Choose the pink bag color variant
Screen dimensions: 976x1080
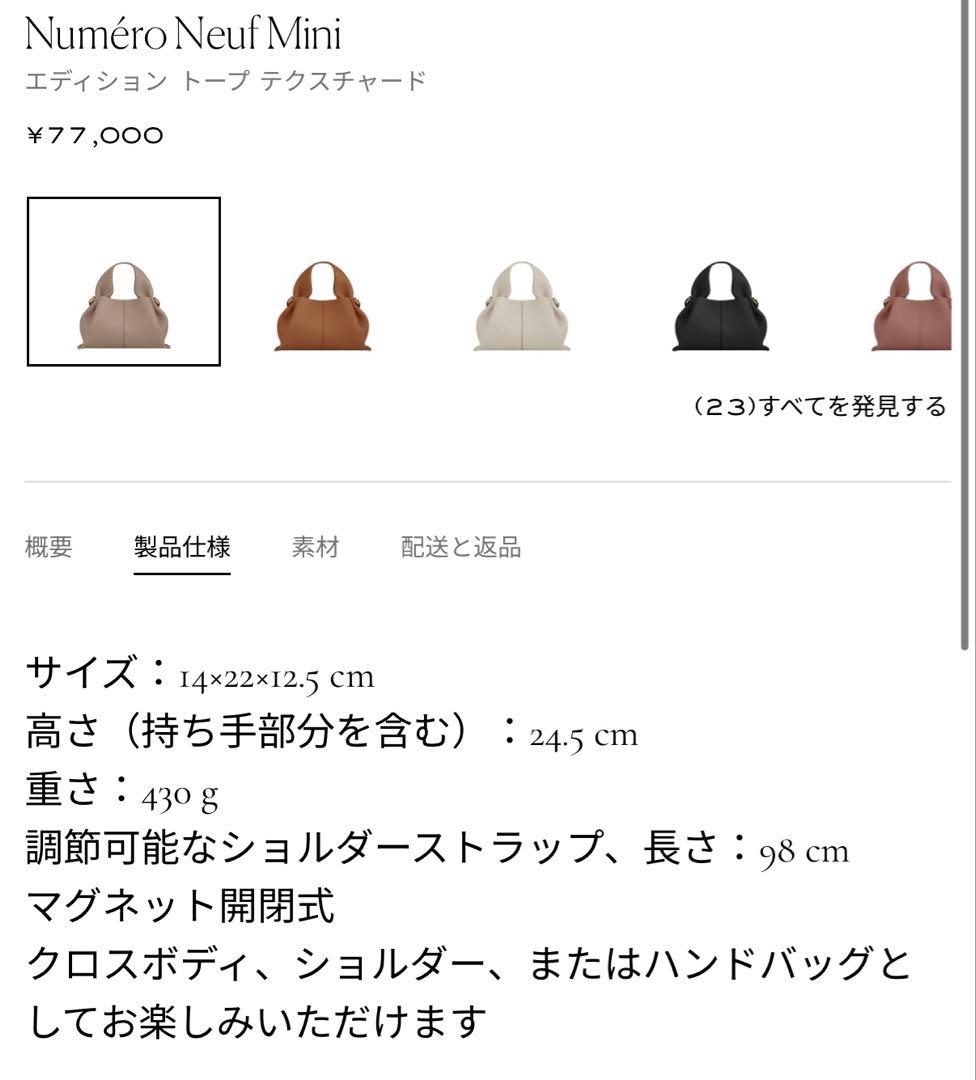point(911,305)
